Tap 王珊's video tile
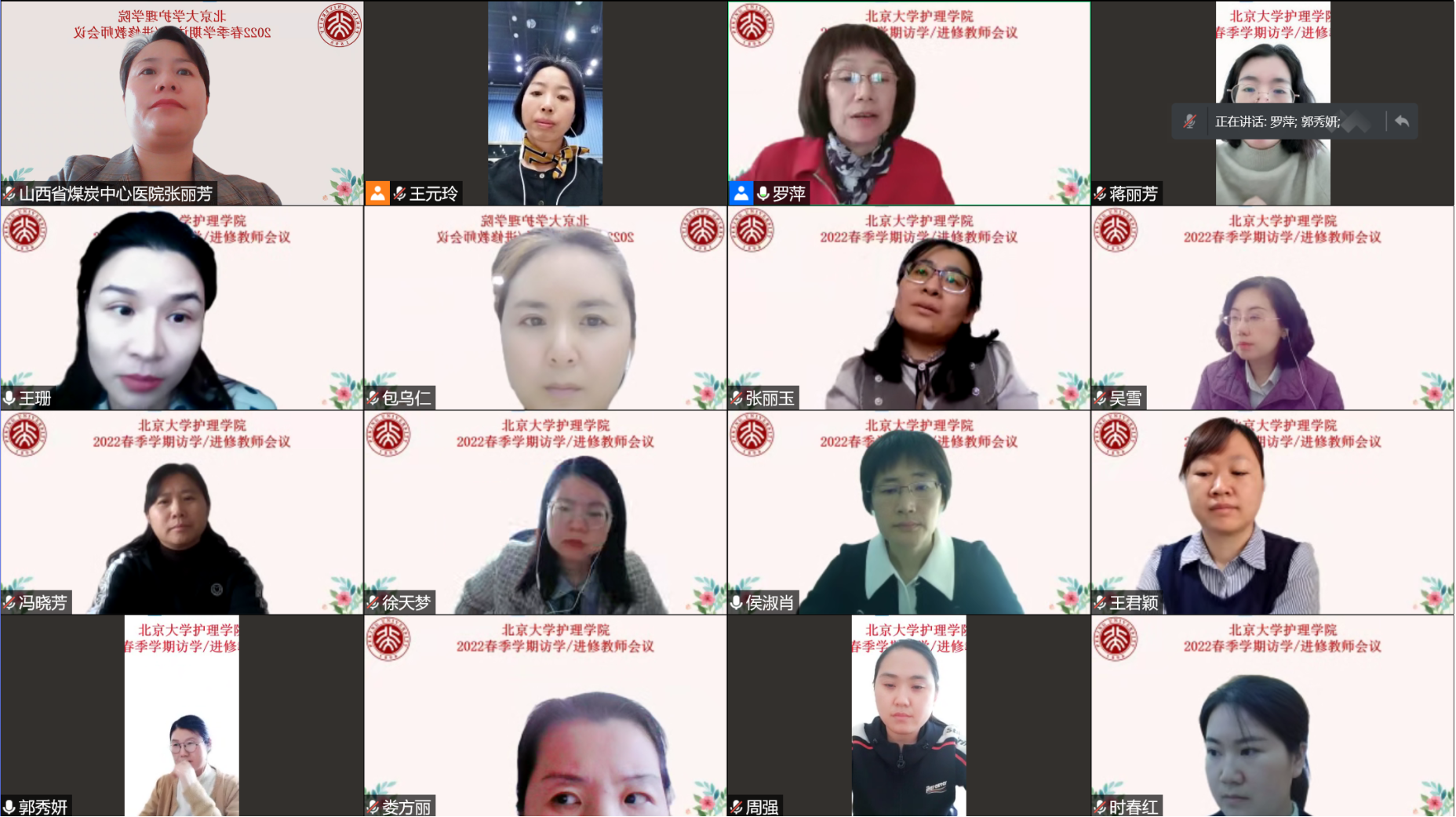The height and width of the screenshot is (817, 1456). pos(181,307)
